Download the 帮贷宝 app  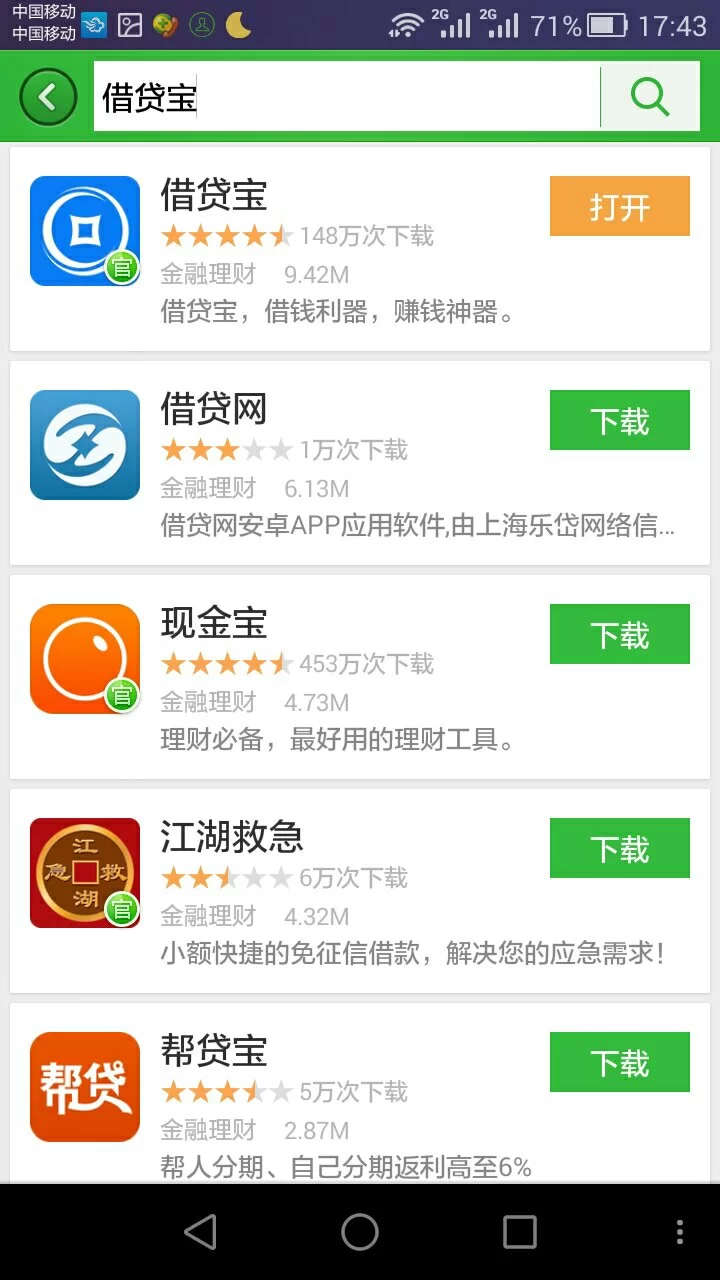619,1063
